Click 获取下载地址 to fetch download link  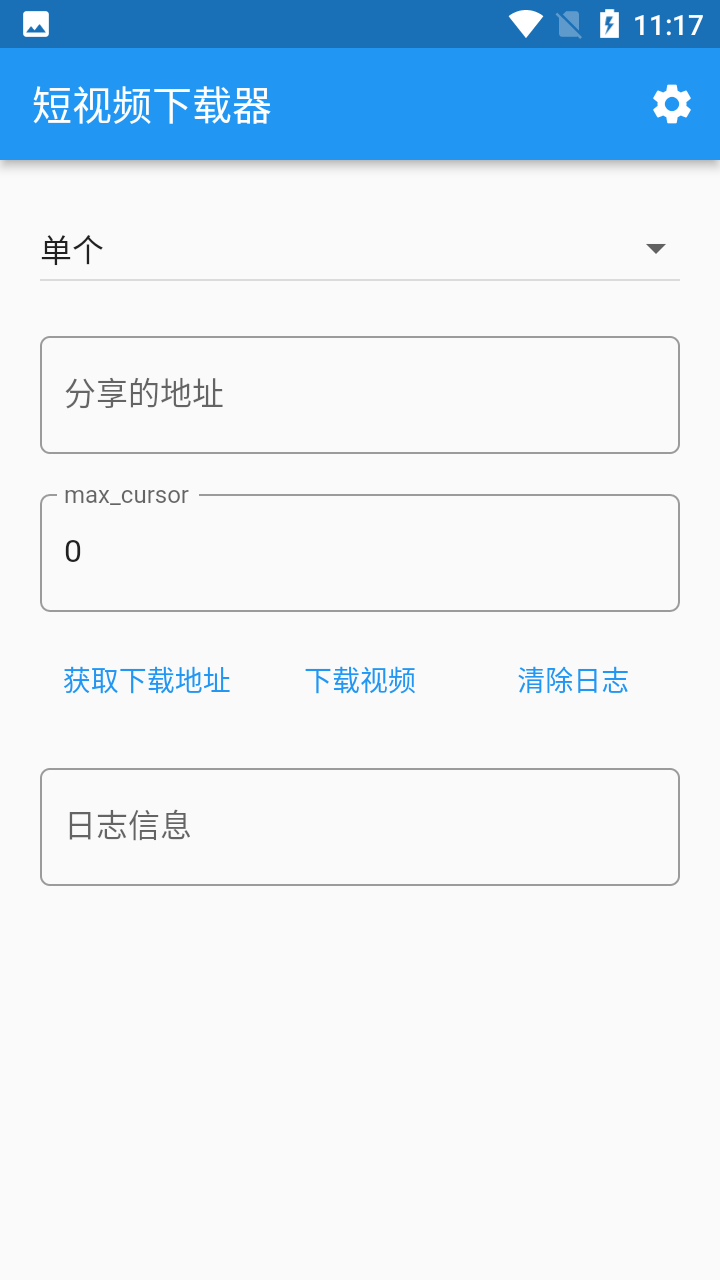146,681
